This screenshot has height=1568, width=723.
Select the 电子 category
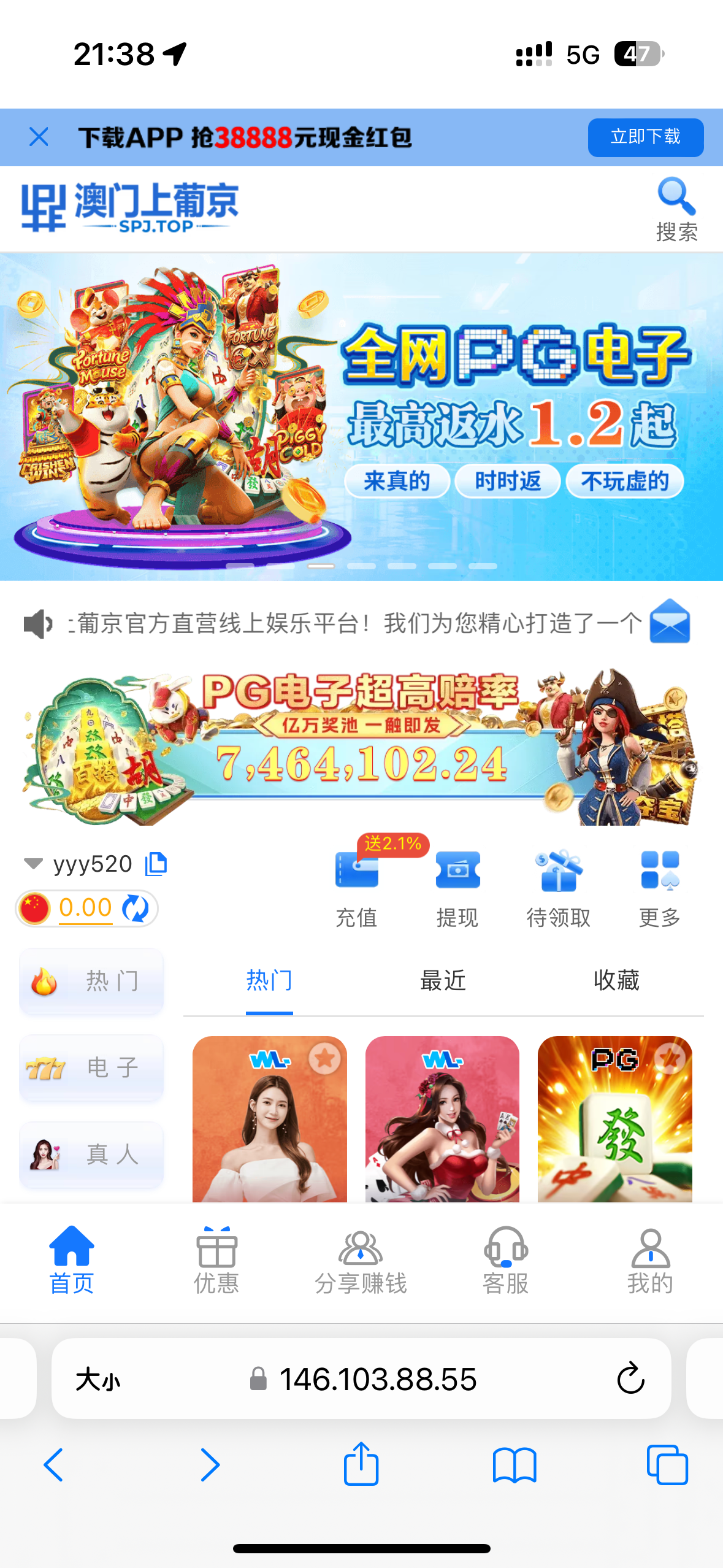tap(91, 1068)
